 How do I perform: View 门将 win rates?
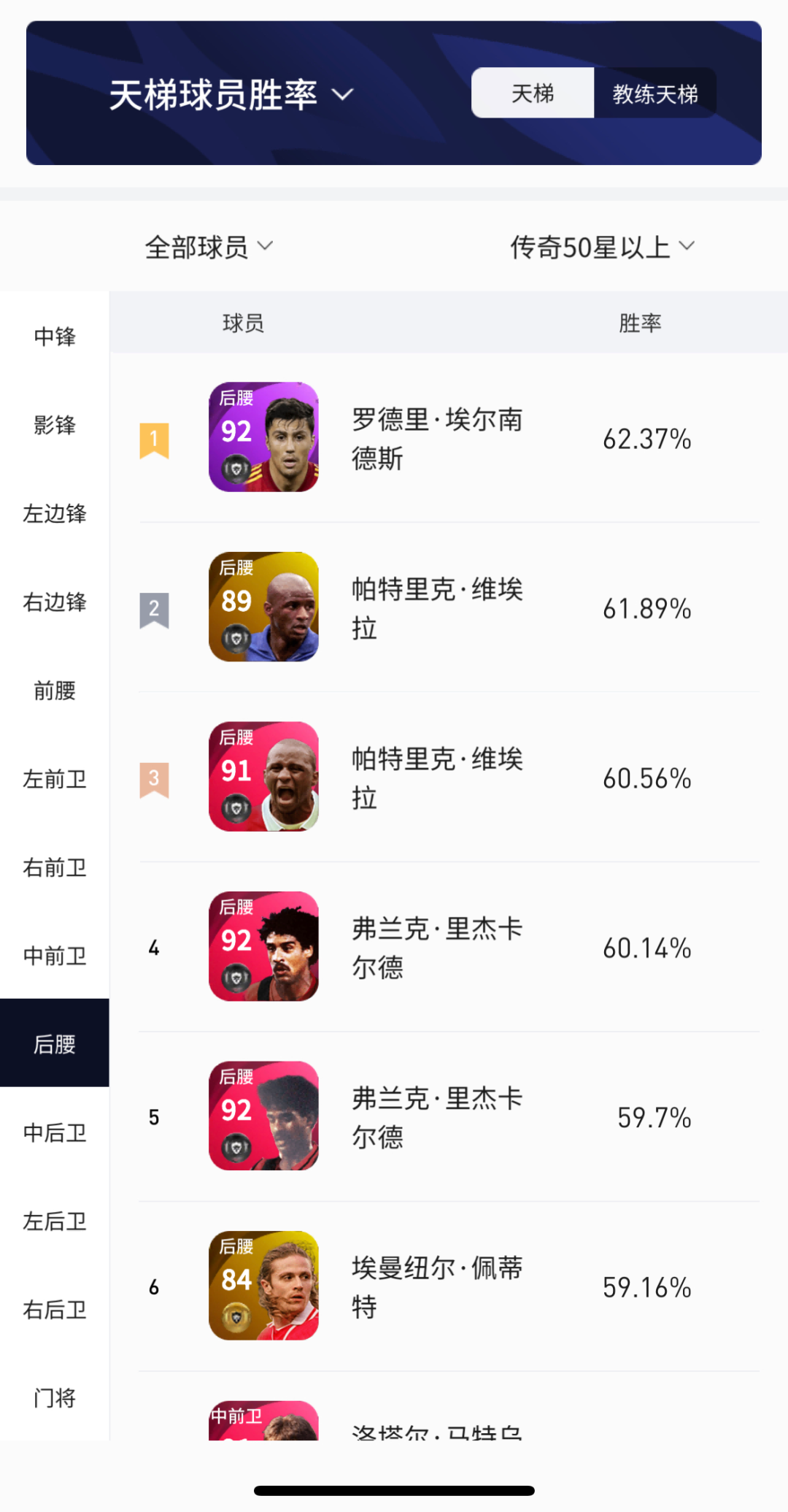pos(55,1397)
